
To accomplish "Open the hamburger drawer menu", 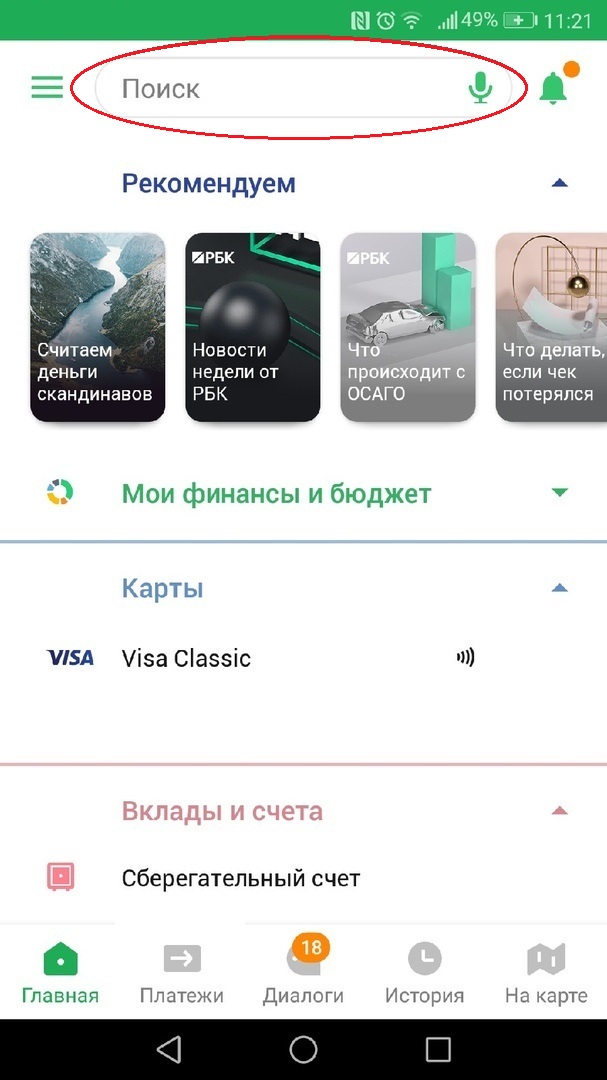I will point(47,88).
